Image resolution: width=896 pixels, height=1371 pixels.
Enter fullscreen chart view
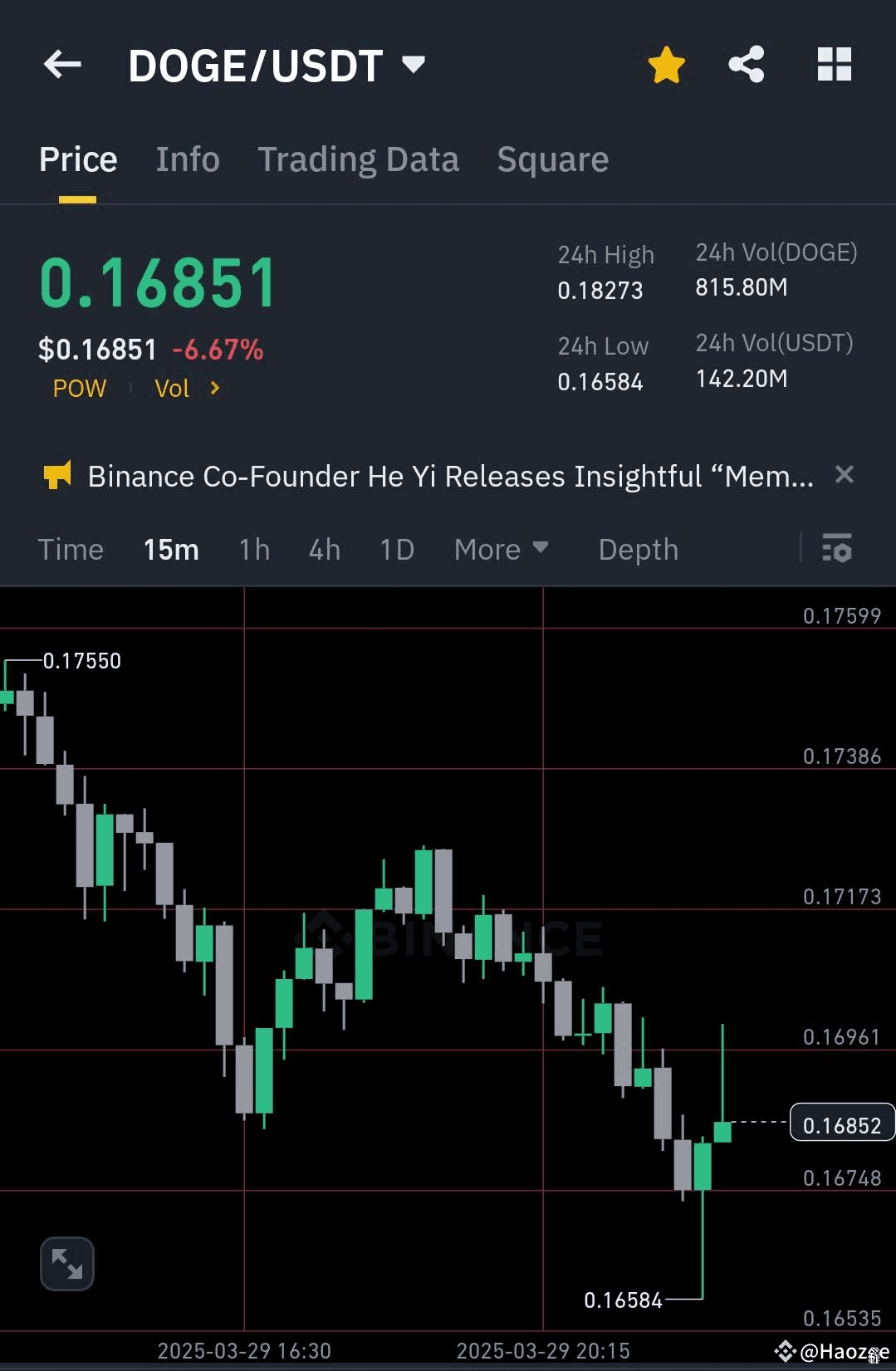click(x=66, y=1264)
